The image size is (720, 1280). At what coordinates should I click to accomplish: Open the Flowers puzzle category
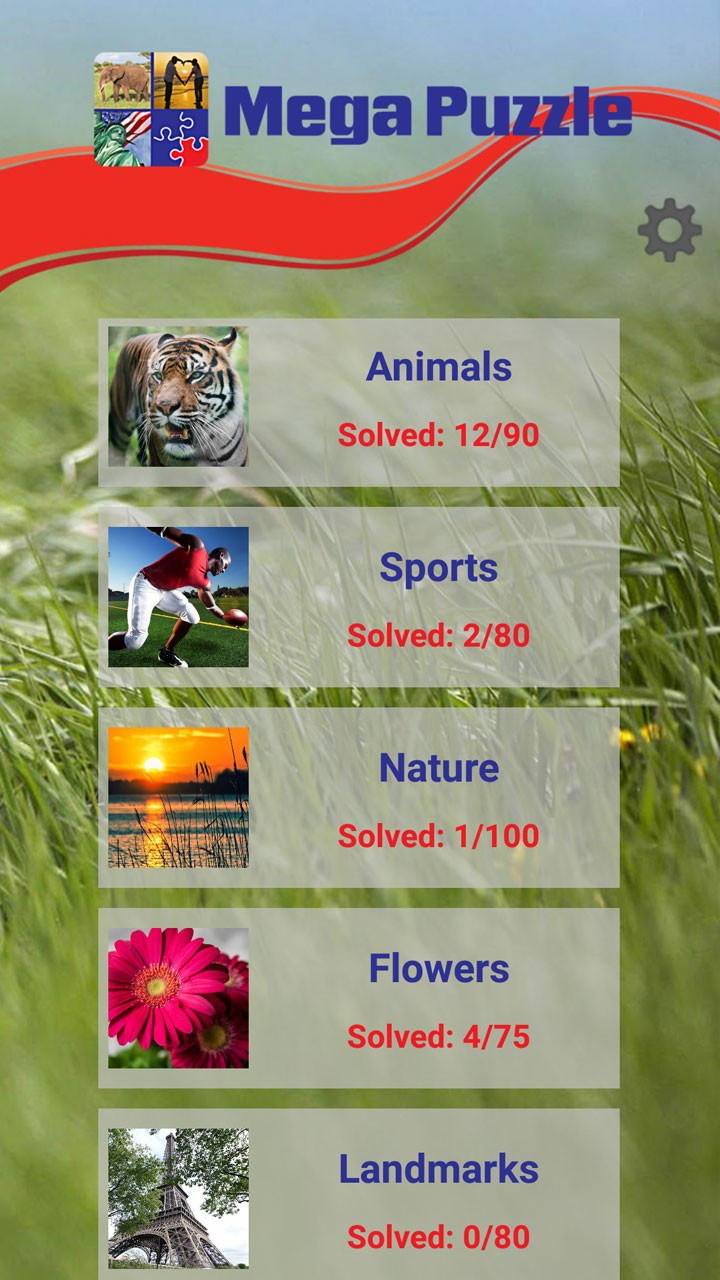coord(358,997)
